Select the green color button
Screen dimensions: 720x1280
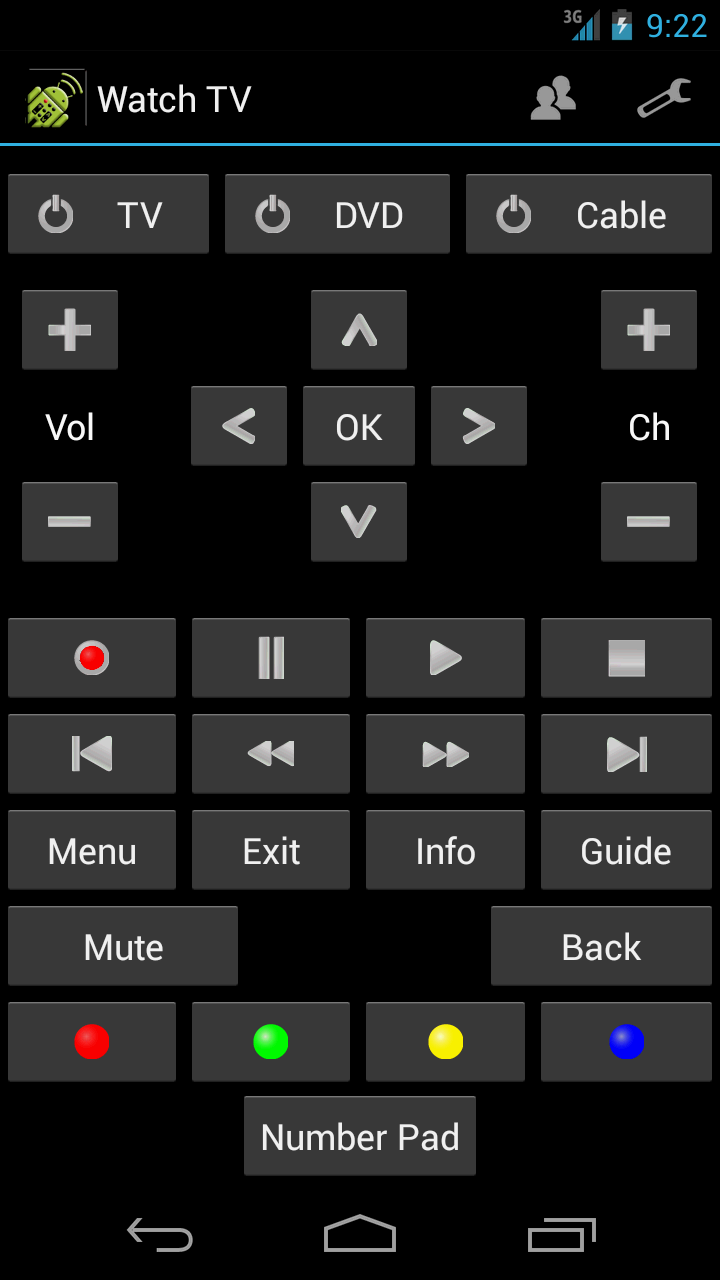click(271, 1042)
